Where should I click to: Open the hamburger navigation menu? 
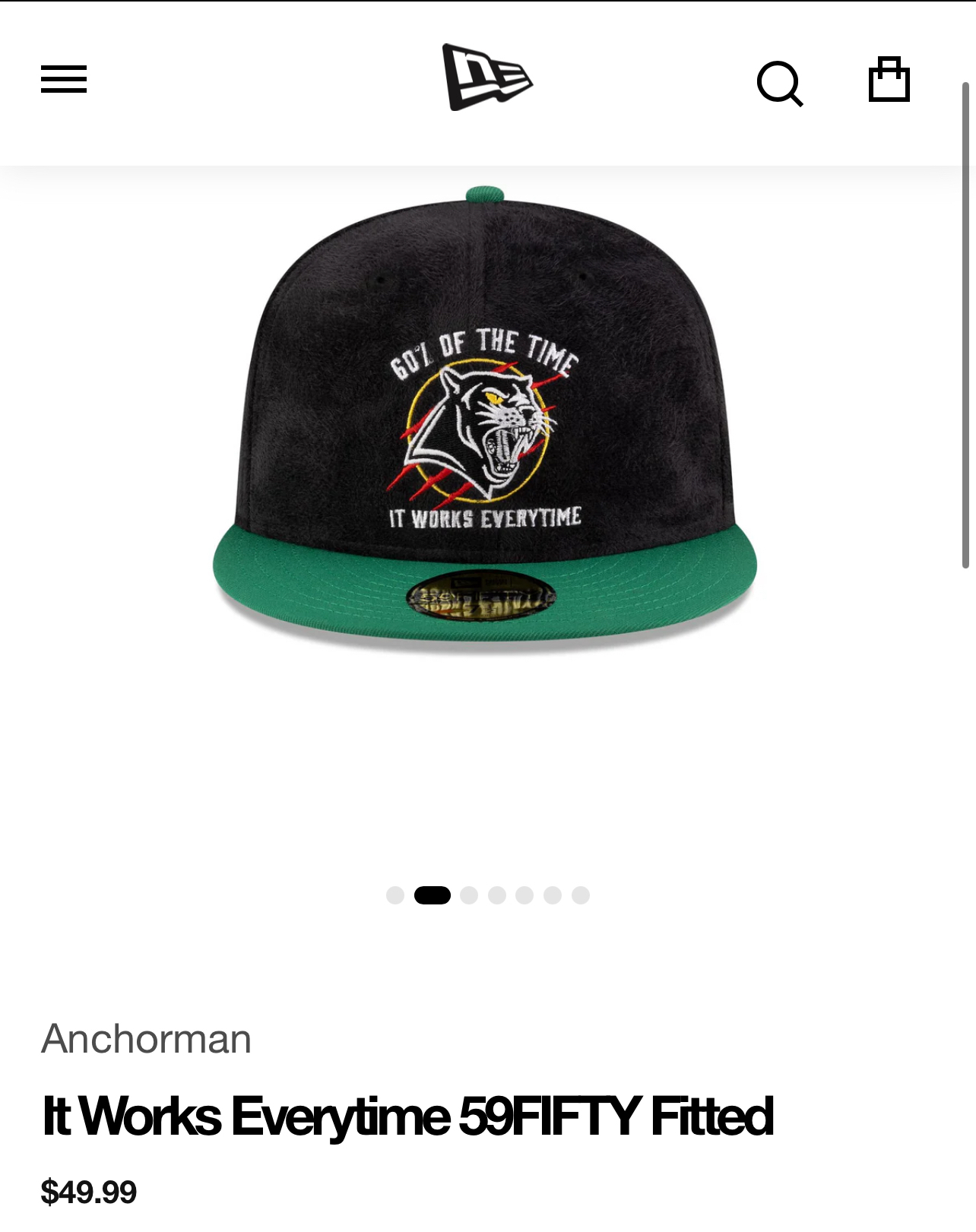(x=64, y=79)
